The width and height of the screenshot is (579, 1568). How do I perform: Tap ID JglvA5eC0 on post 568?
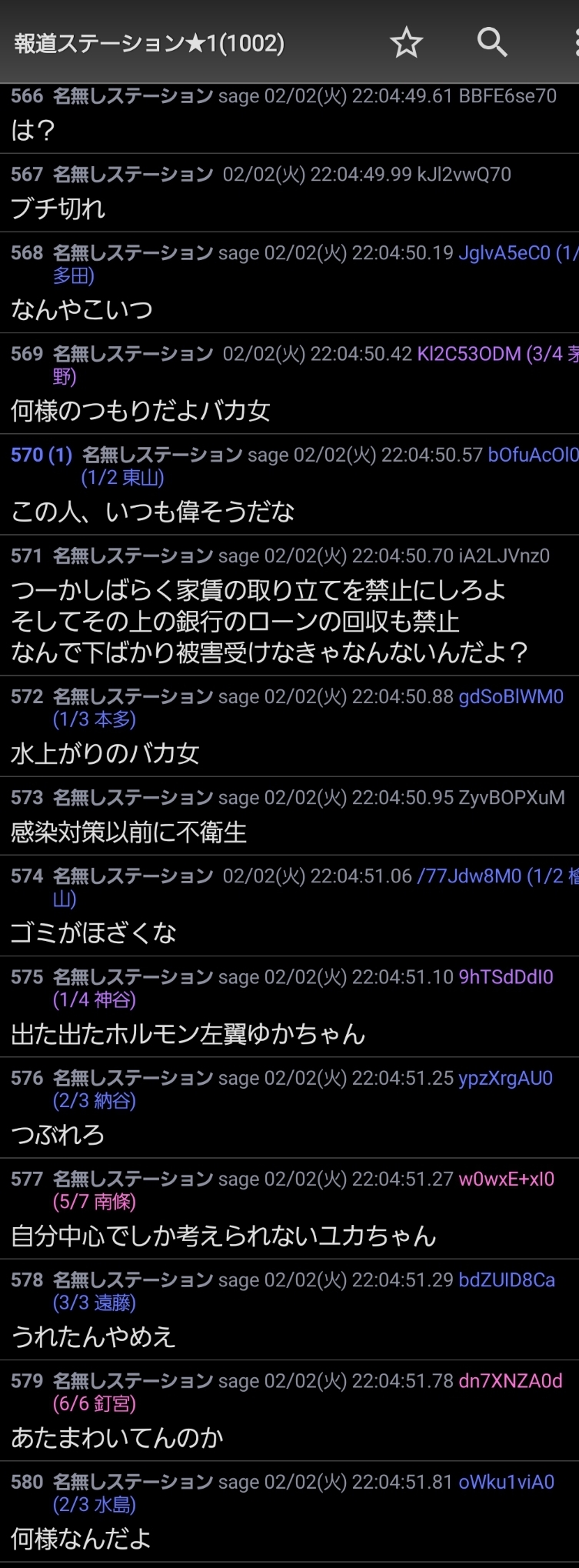[x=504, y=253]
